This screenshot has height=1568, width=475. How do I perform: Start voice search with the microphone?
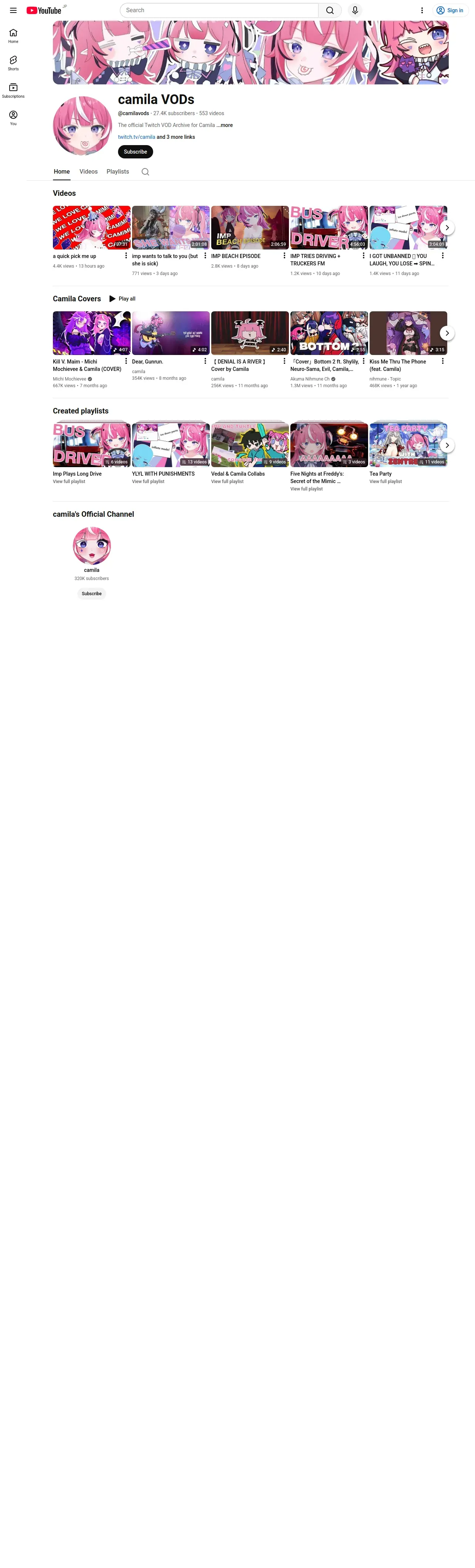click(355, 10)
